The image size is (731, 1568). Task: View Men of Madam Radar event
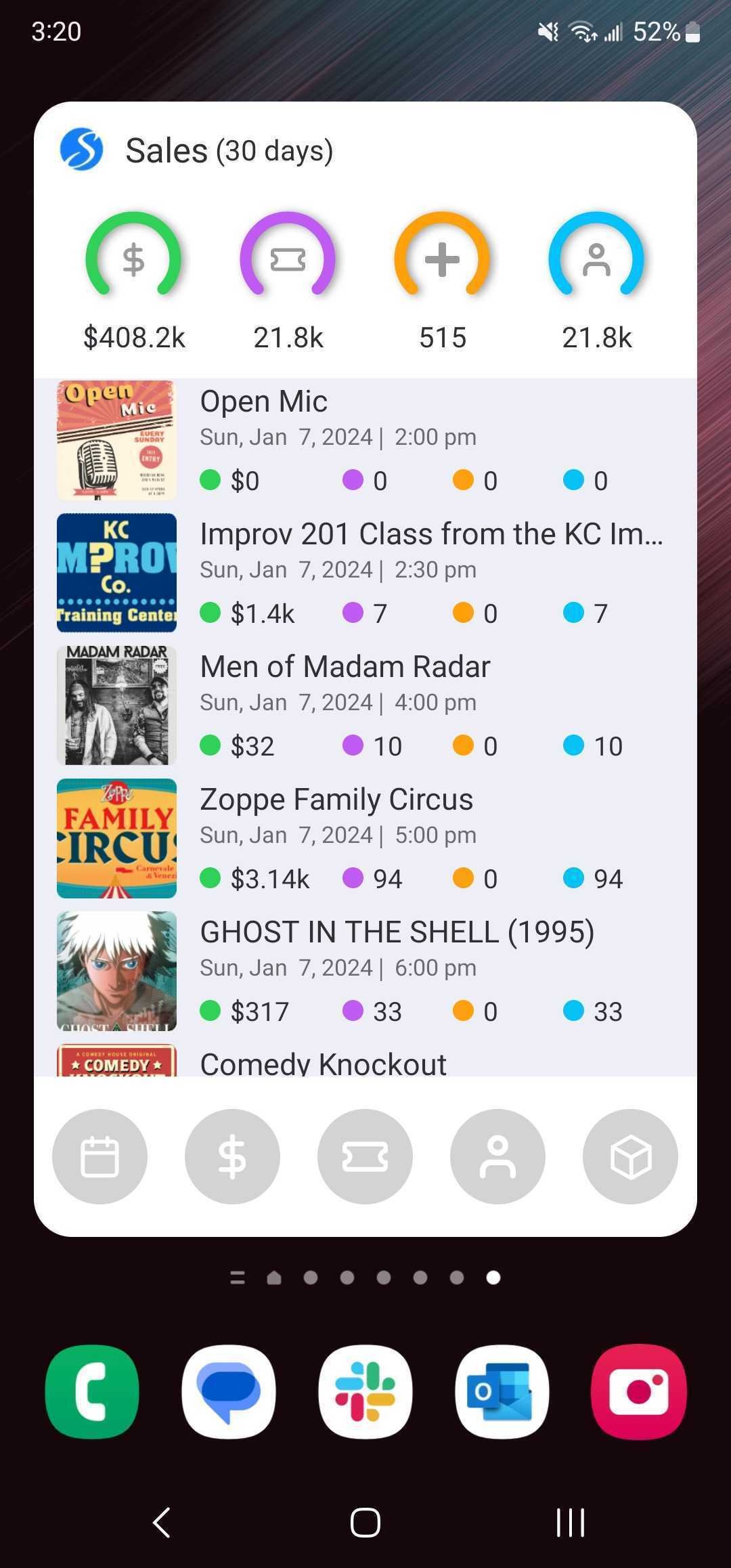(x=365, y=705)
